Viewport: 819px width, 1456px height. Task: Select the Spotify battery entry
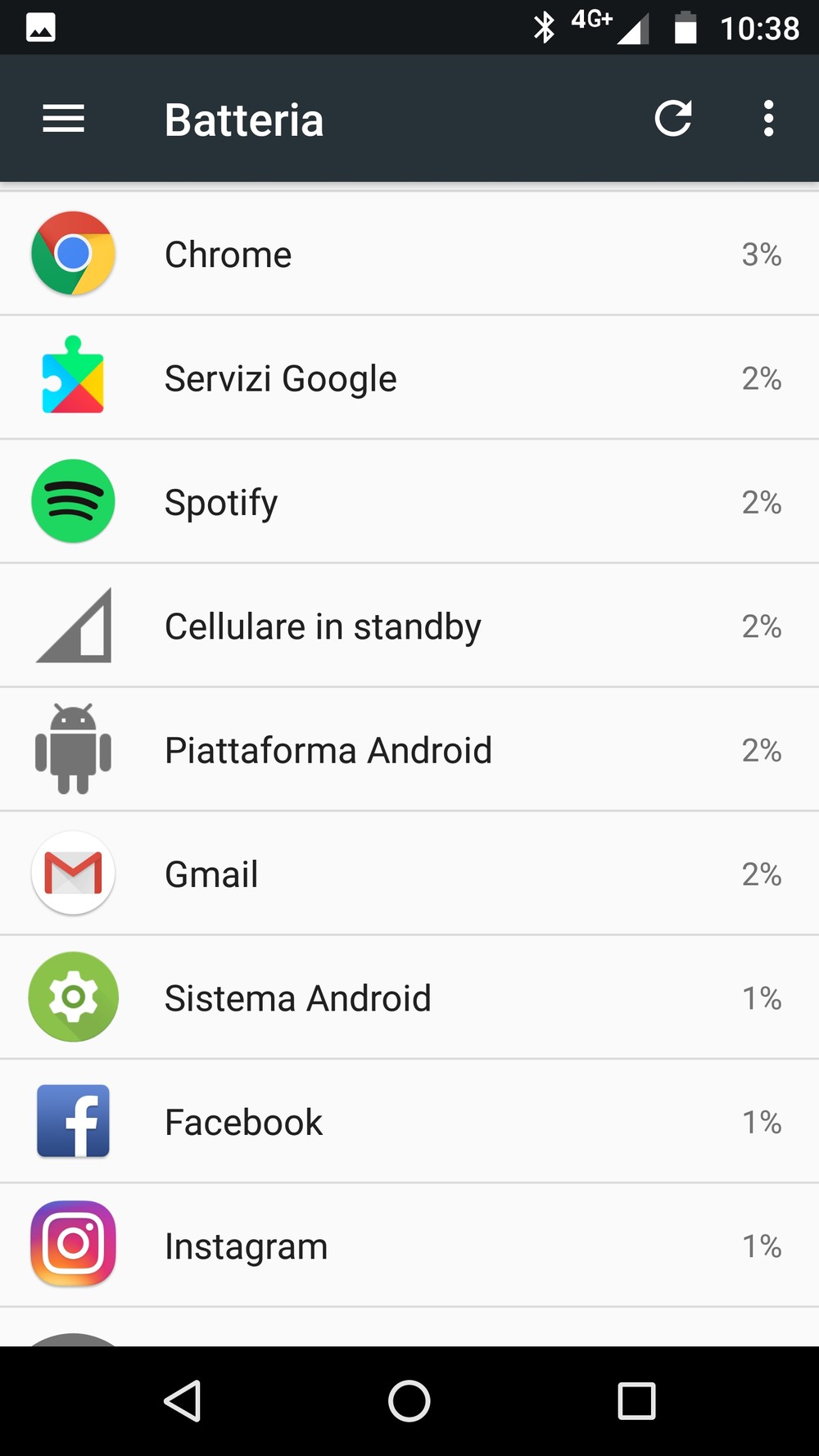coord(409,502)
